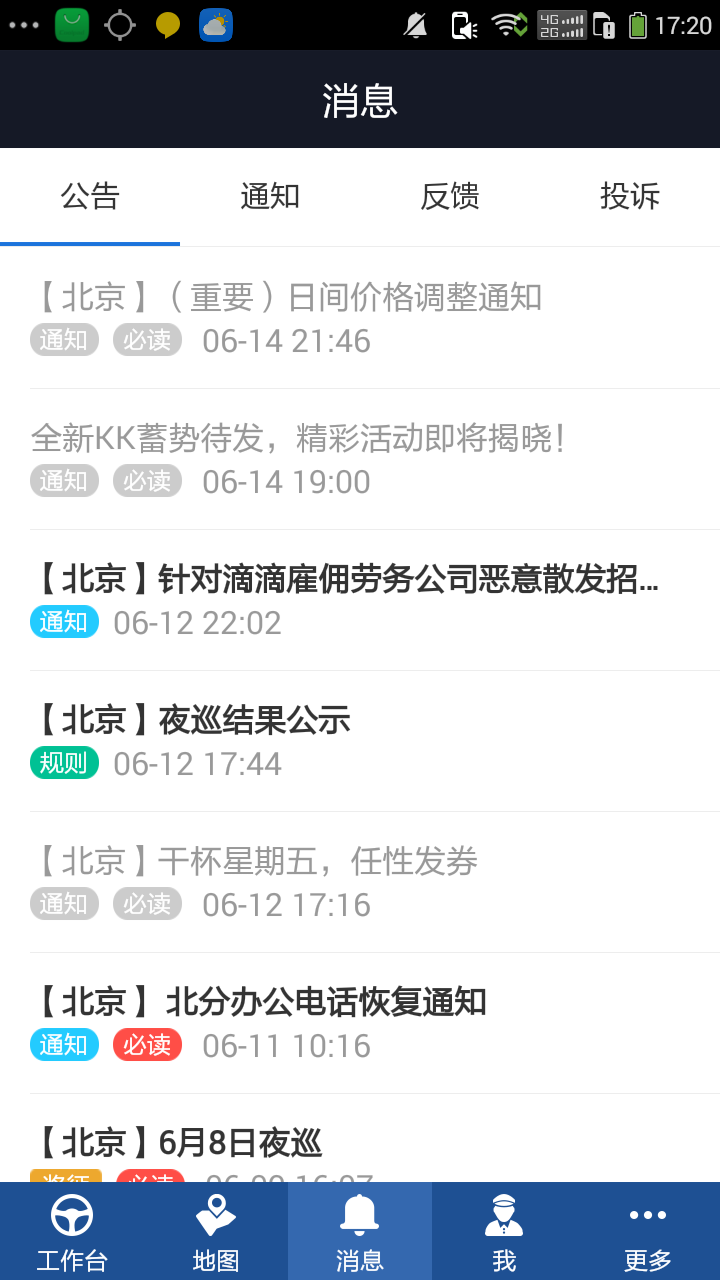Switch to the 投诉 tab
720x1280 pixels.
pos(630,196)
